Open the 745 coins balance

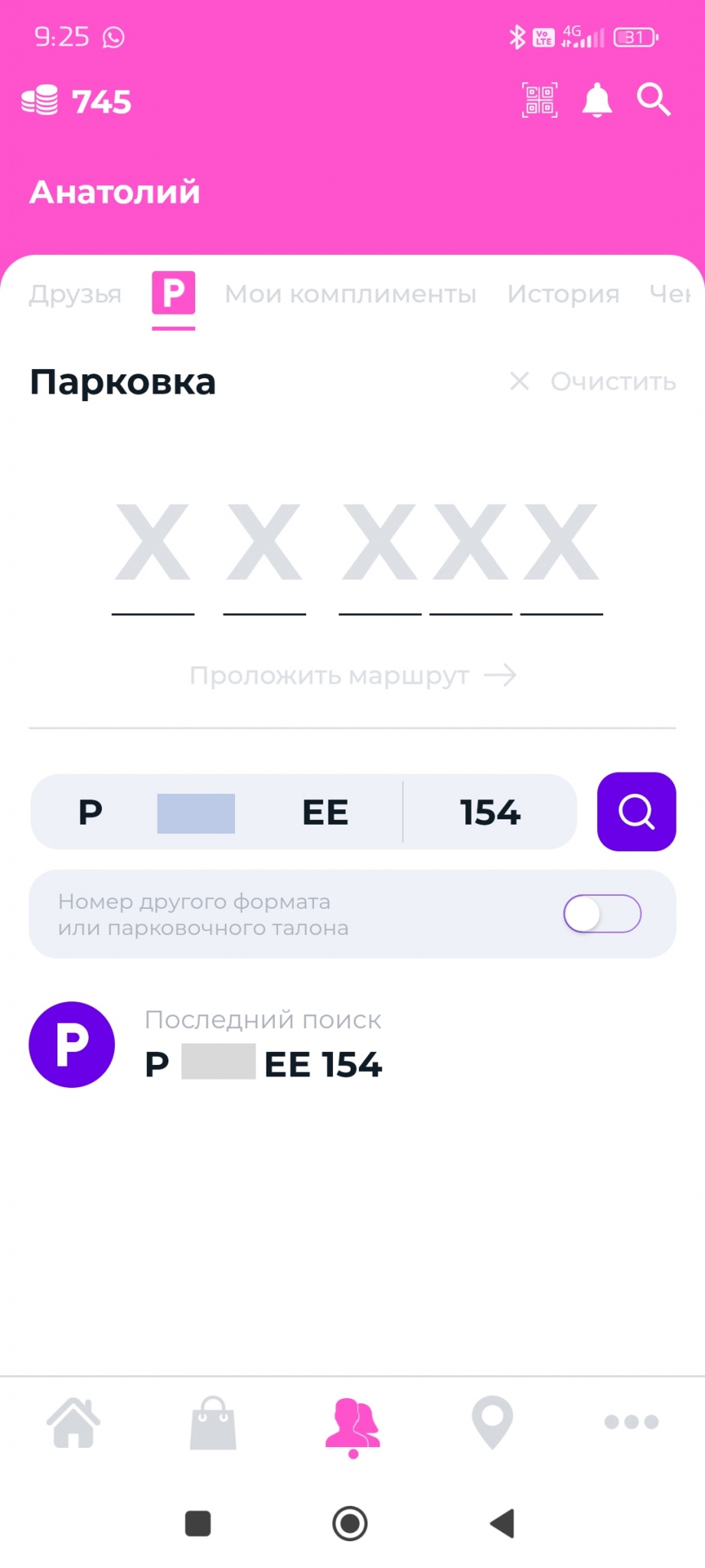point(77,101)
